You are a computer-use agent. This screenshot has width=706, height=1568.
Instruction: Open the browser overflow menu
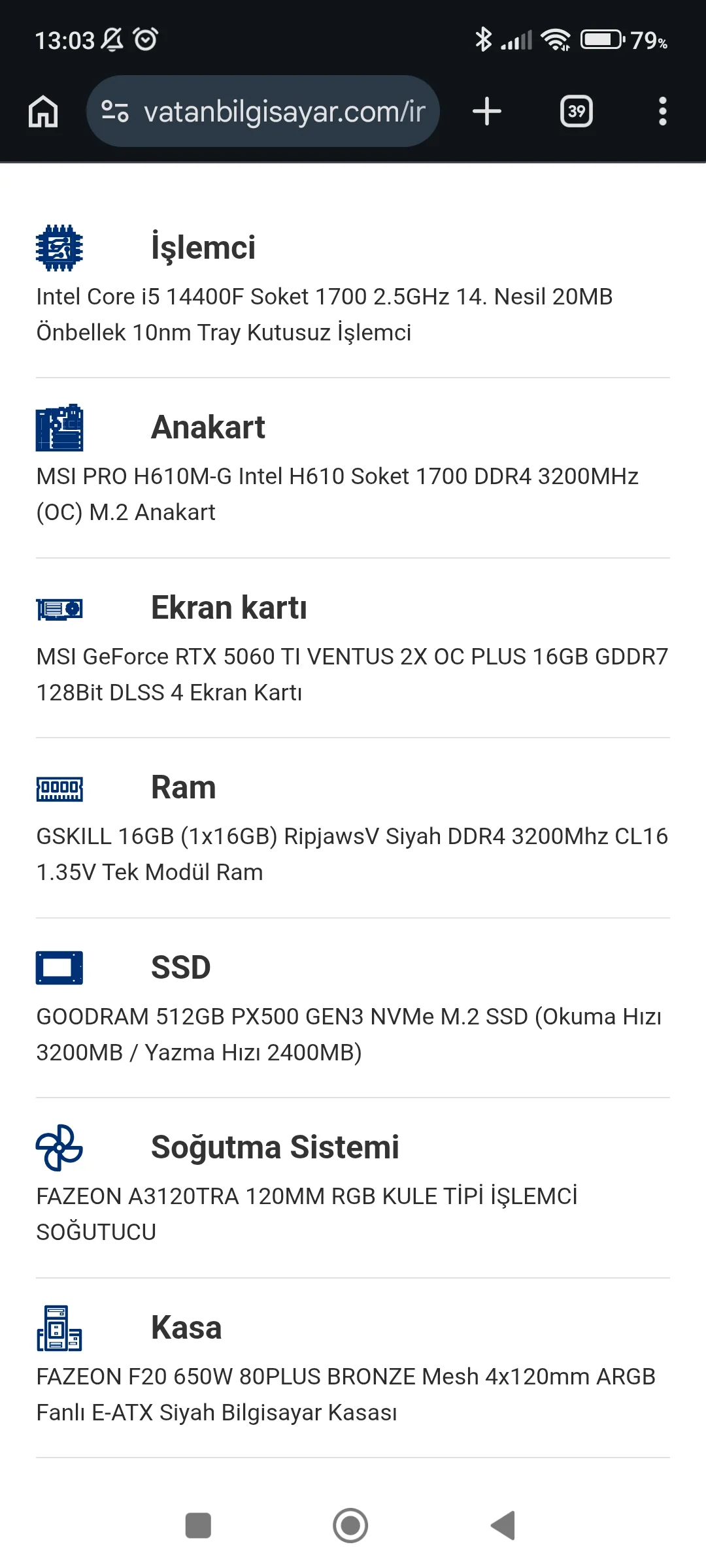tap(662, 111)
